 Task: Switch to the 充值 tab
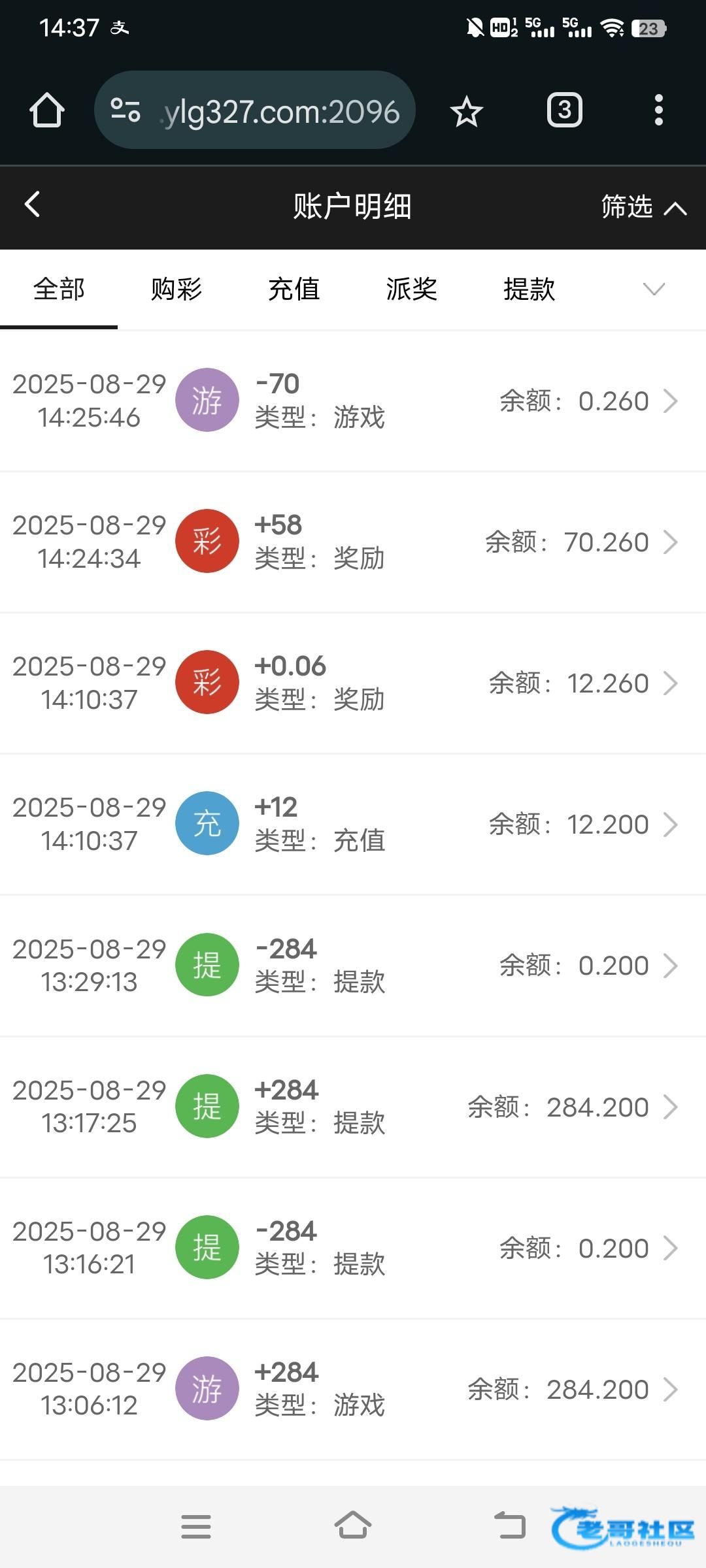(294, 289)
